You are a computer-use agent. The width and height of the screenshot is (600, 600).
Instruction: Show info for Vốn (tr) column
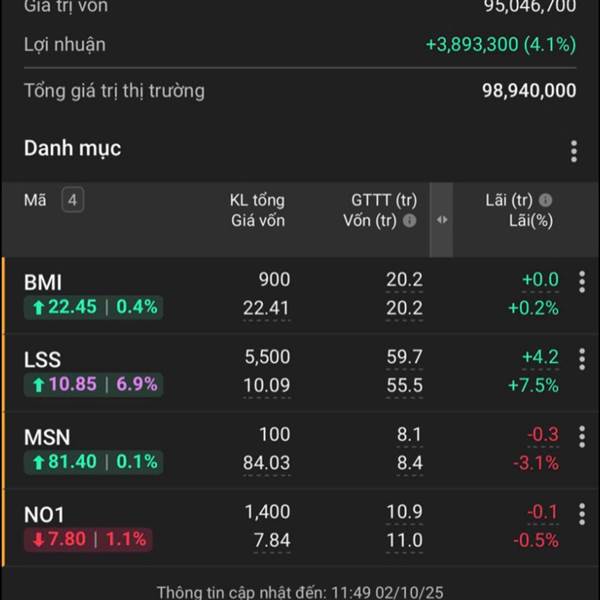[x=409, y=222]
